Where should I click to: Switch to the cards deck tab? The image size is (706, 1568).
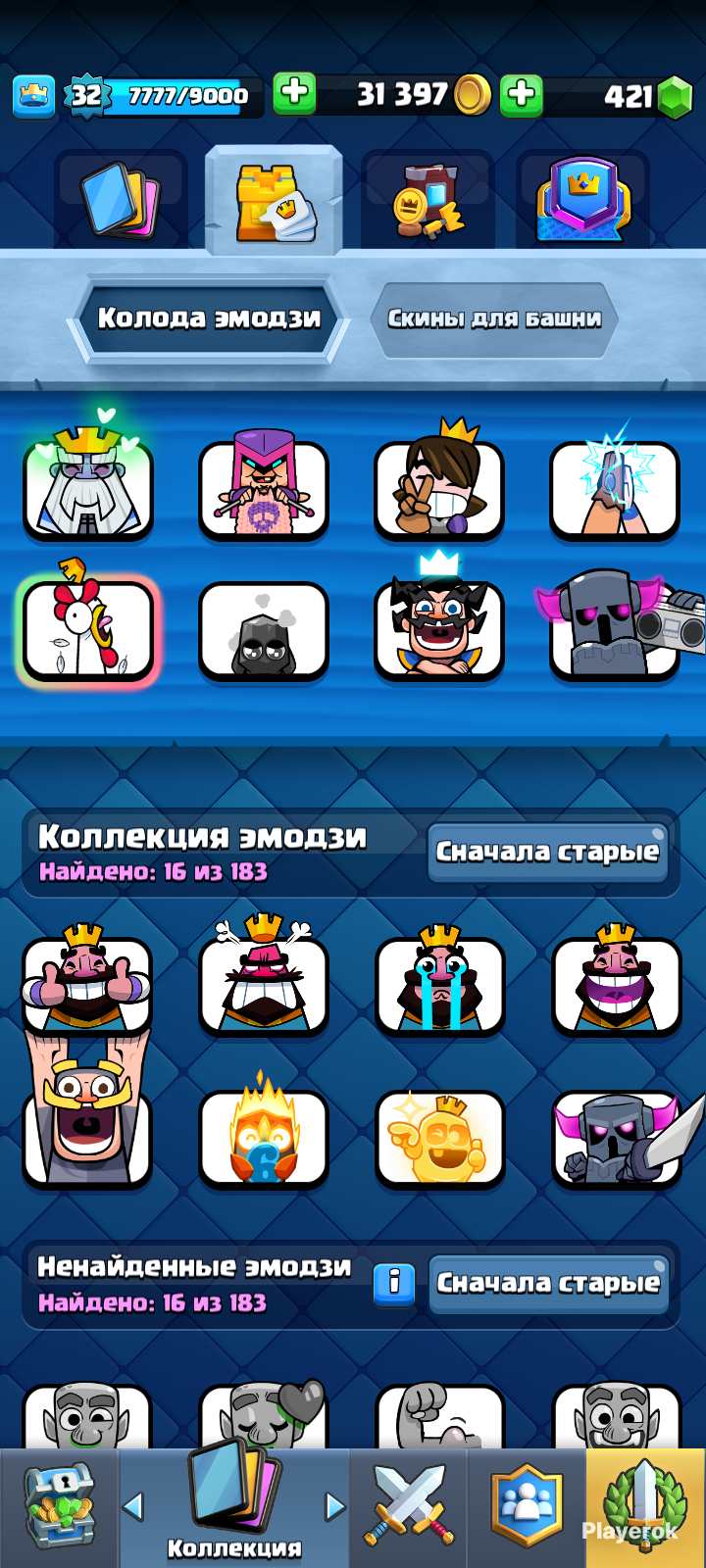(122, 200)
